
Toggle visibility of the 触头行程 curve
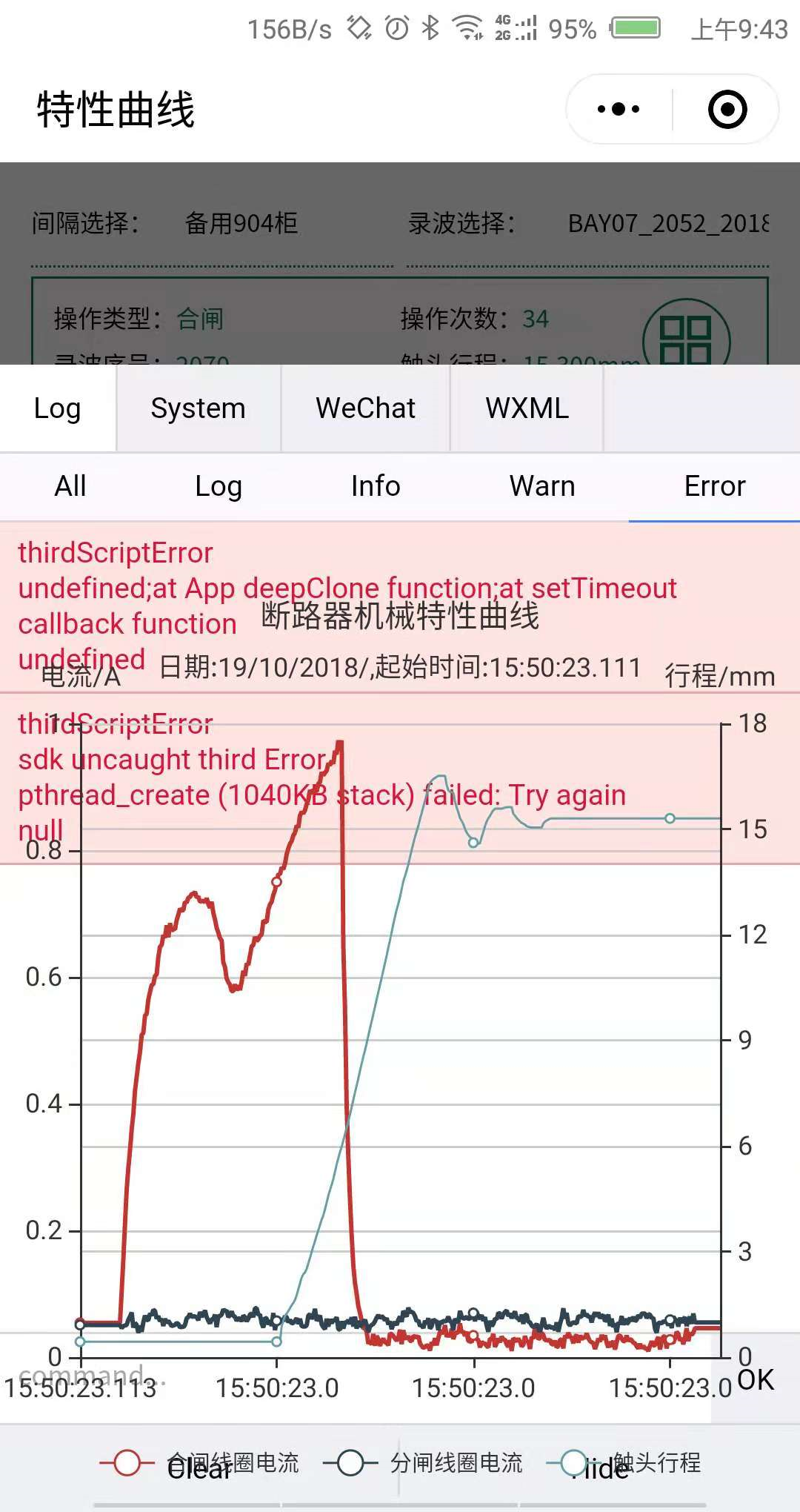(572, 1462)
